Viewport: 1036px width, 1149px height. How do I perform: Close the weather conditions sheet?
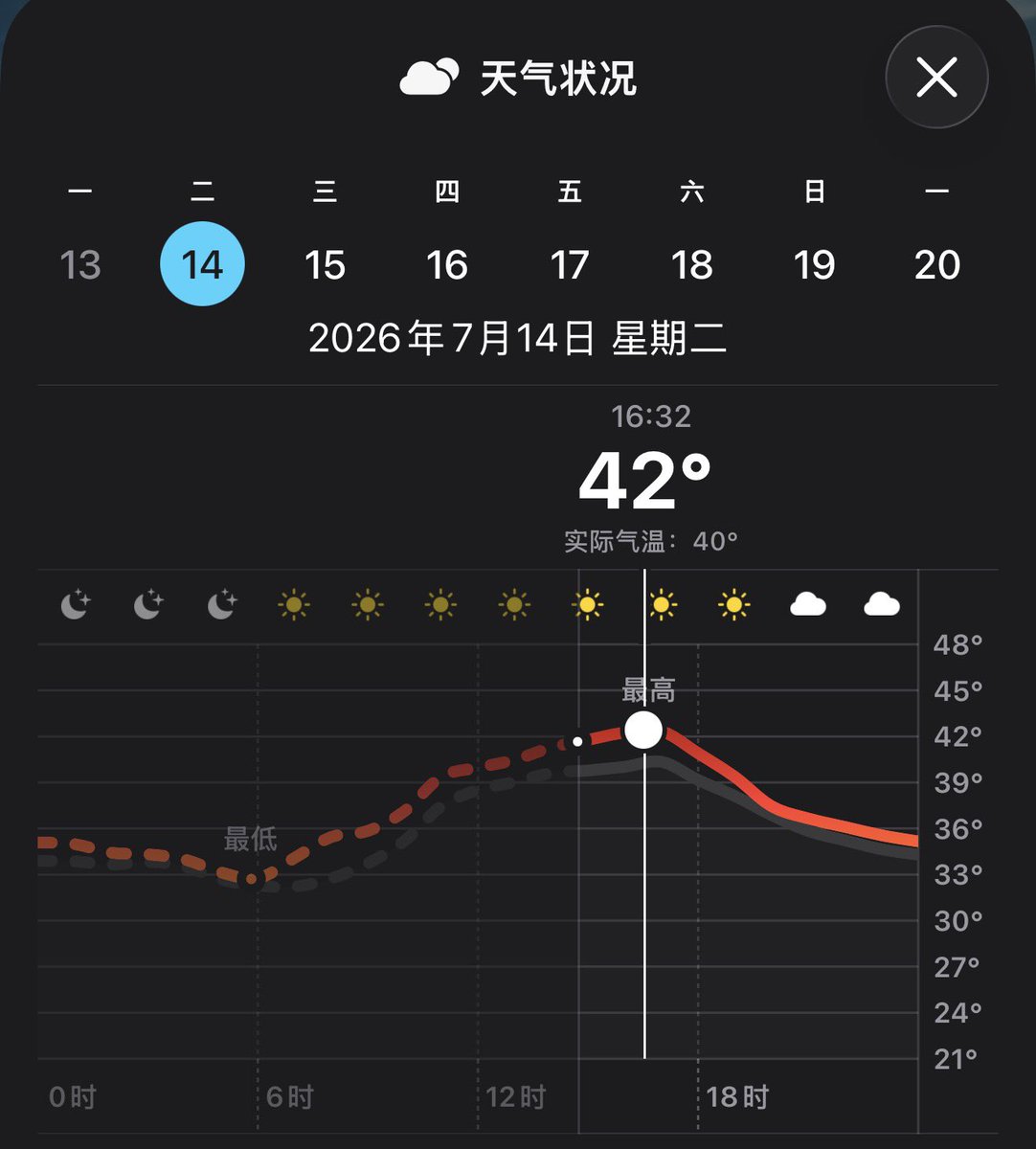click(x=936, y=78)
